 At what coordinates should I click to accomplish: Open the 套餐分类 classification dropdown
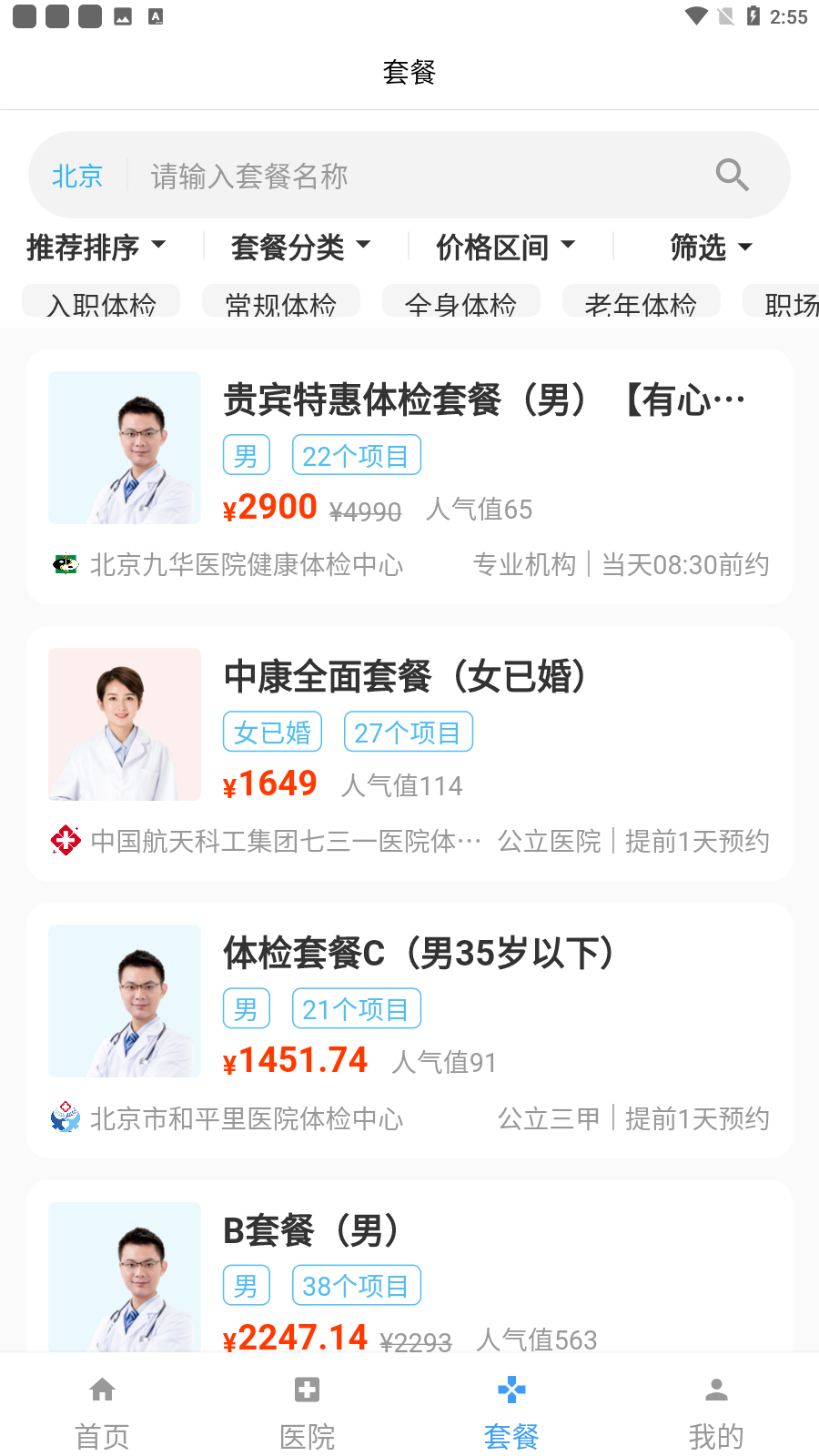coord(300,245)
